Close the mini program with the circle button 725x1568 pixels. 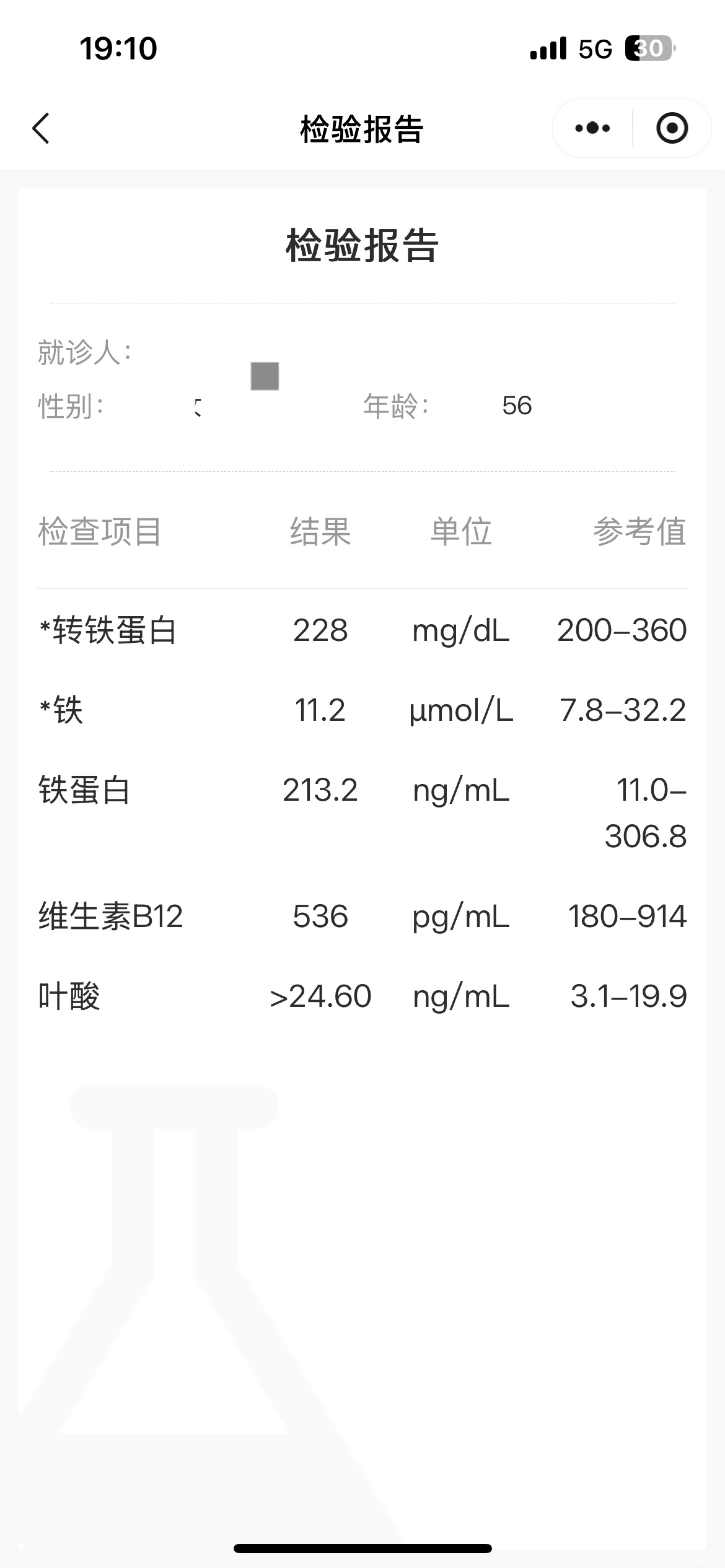tap(672, 128)
